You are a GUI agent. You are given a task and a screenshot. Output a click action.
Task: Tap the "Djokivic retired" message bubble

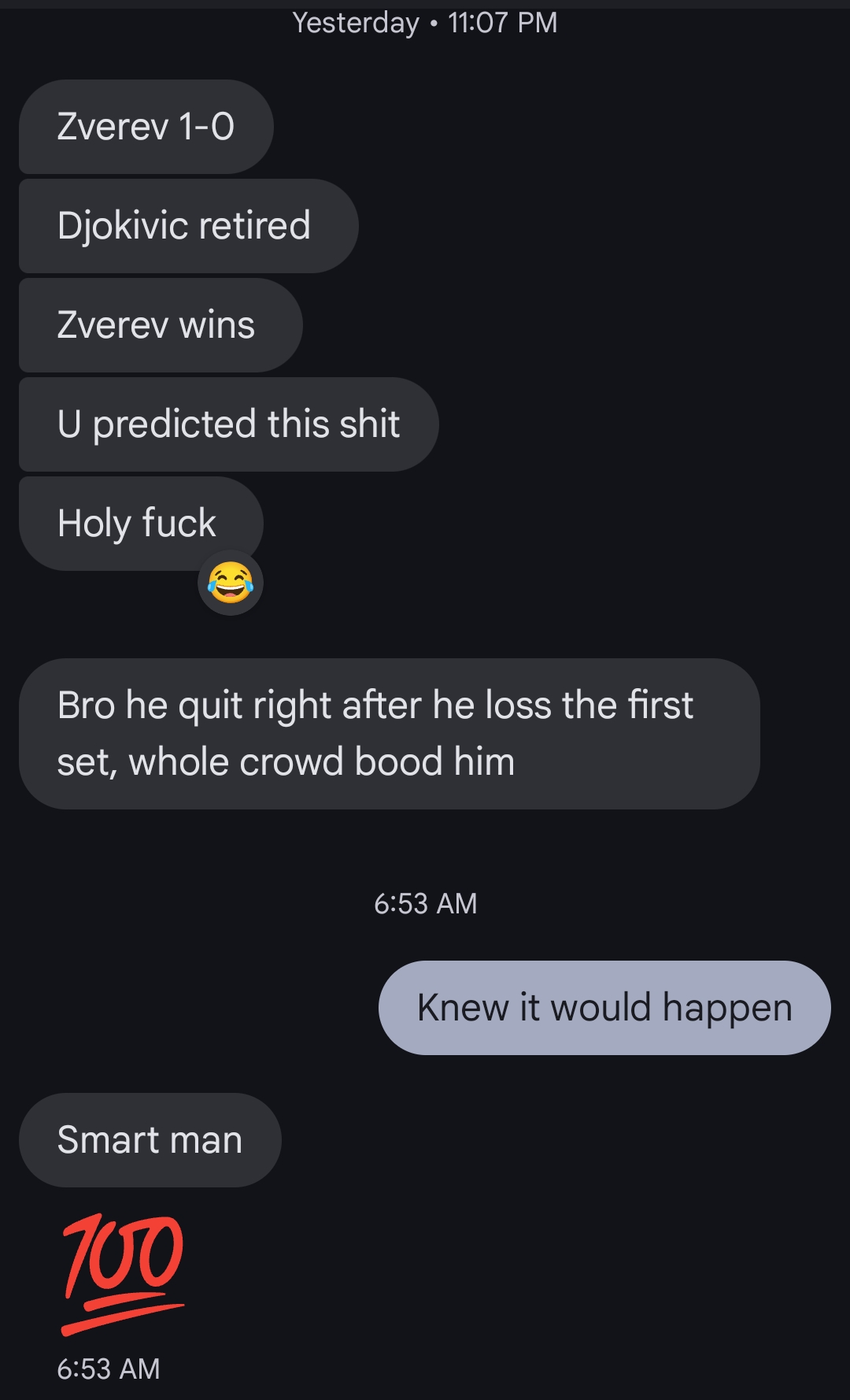(x=188, y=226)
